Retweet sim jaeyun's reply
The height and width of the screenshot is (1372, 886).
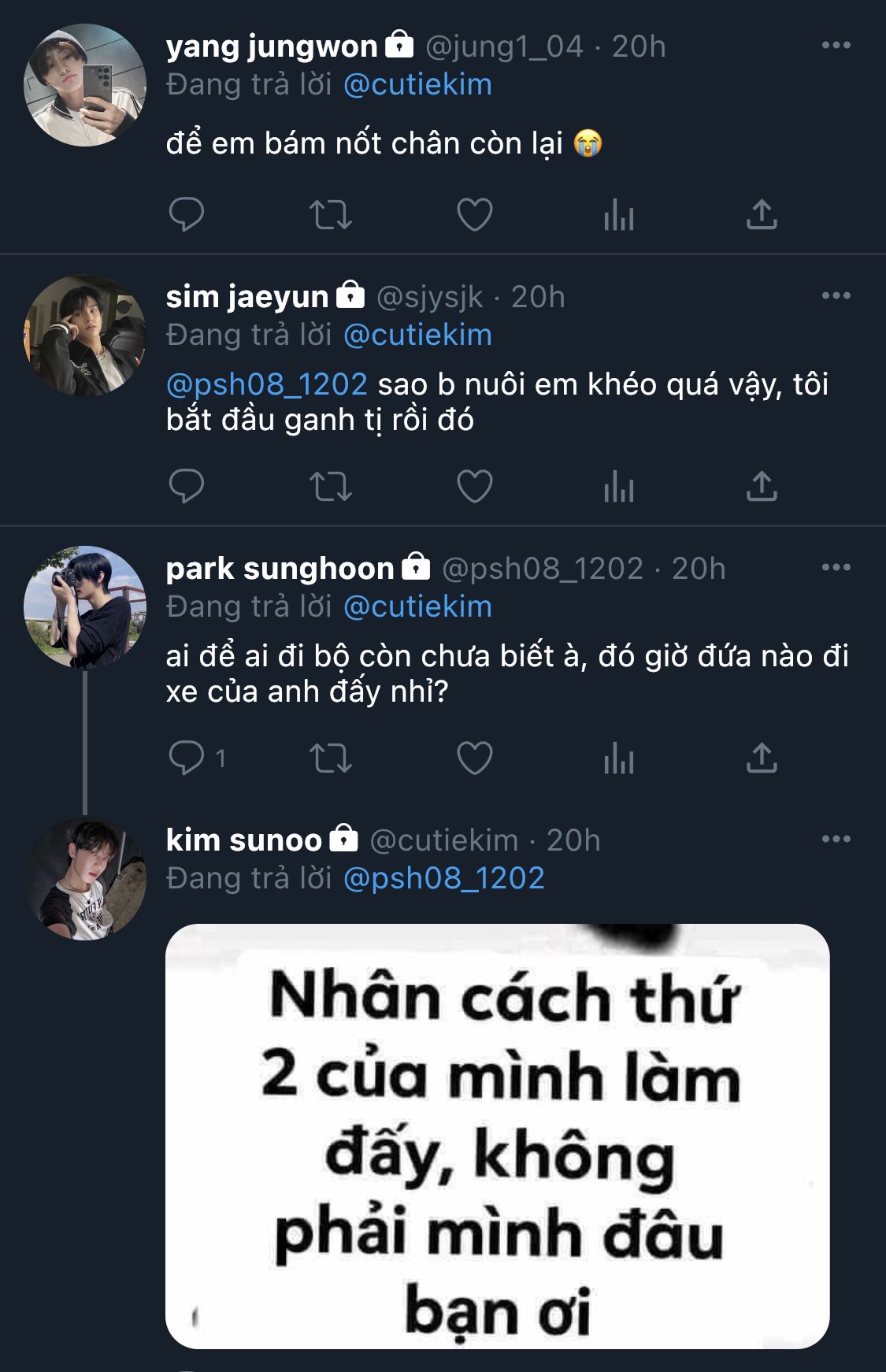[330, 487]
